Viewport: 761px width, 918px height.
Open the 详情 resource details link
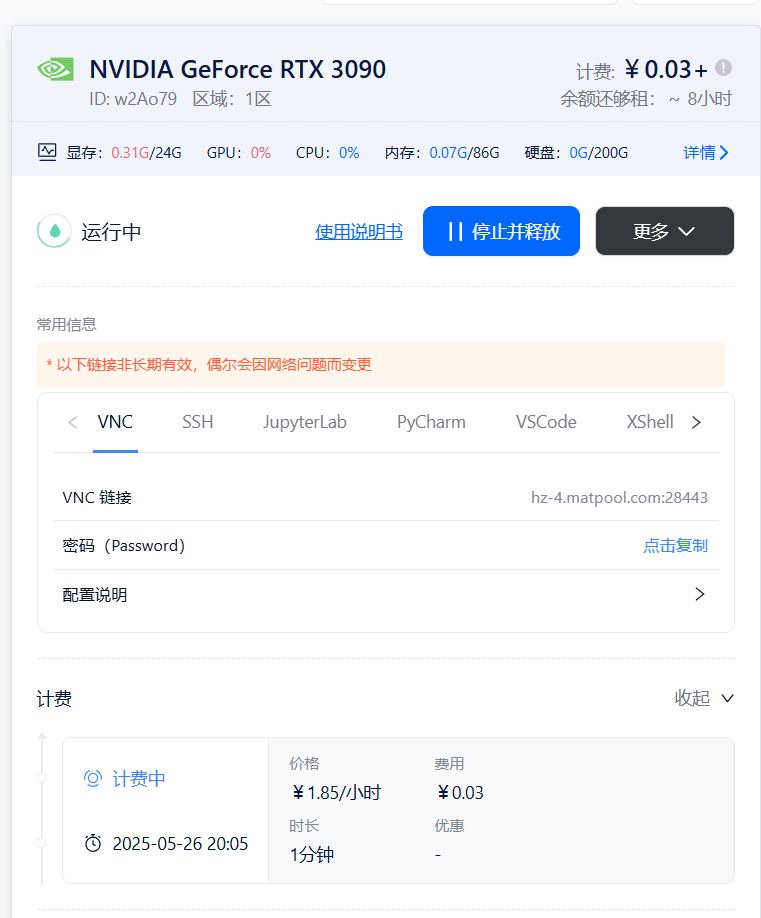(x=705, y=153)
